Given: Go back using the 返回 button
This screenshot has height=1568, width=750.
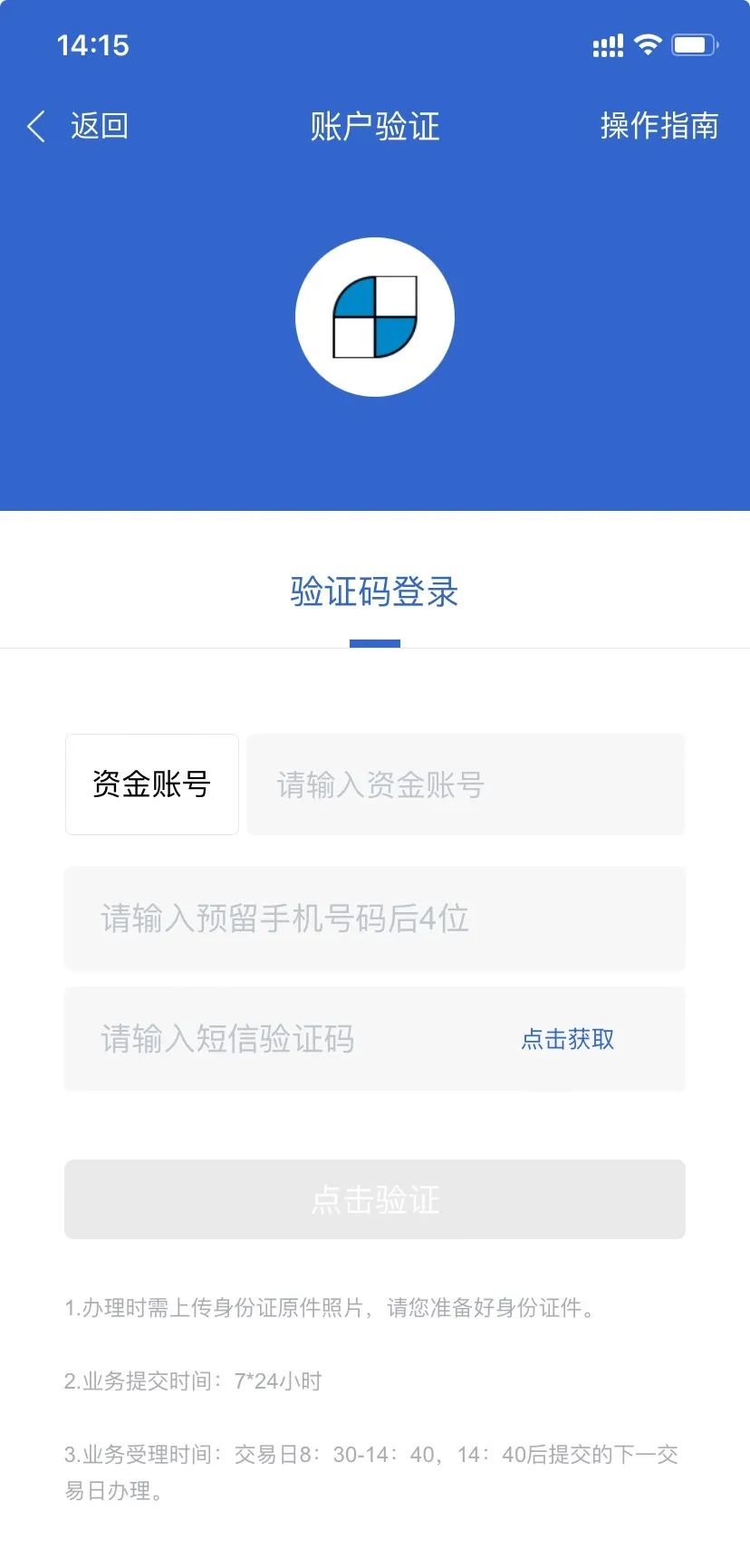Looking at the screenshot, I should click(x=79, y=126).
